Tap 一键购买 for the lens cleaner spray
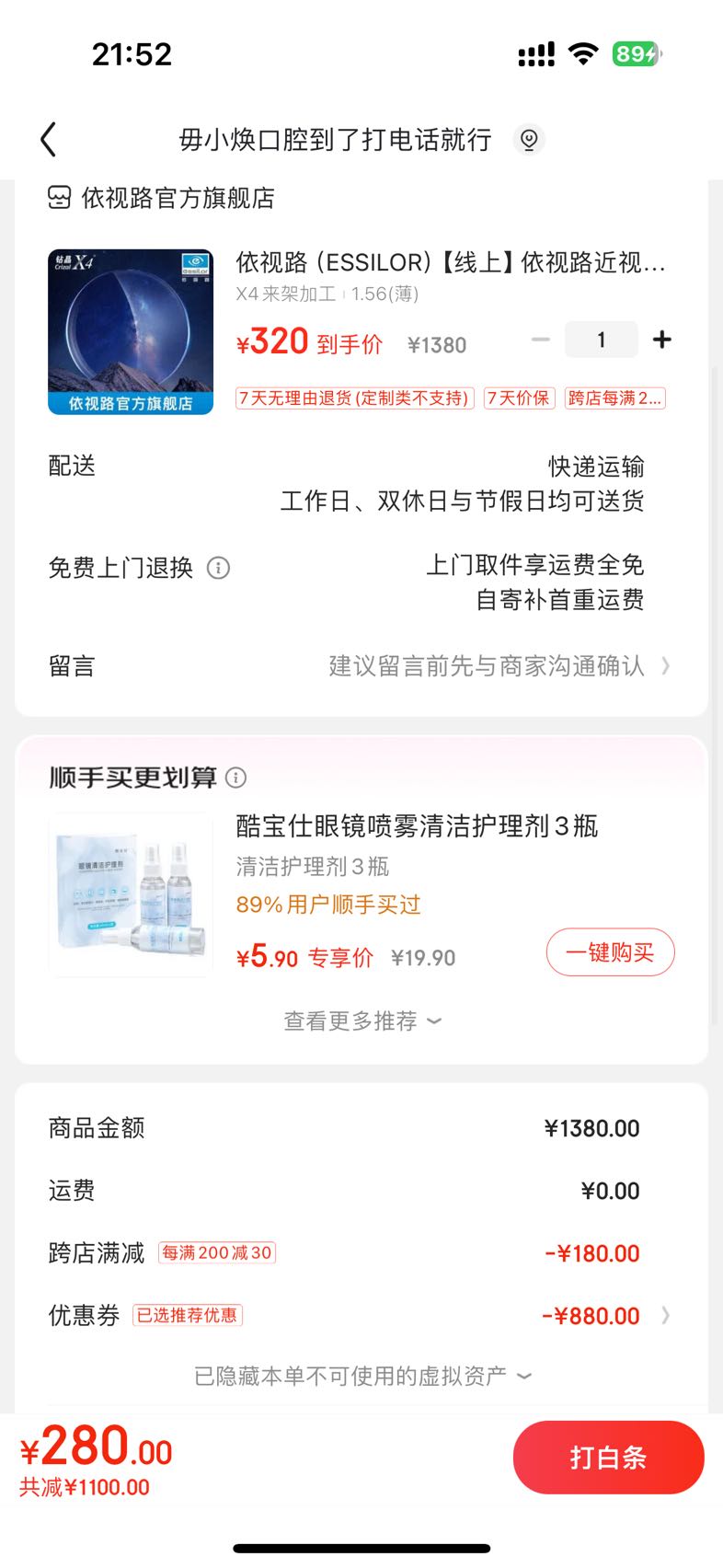Viewport: 723px width, 1568px height. point(611,952)
